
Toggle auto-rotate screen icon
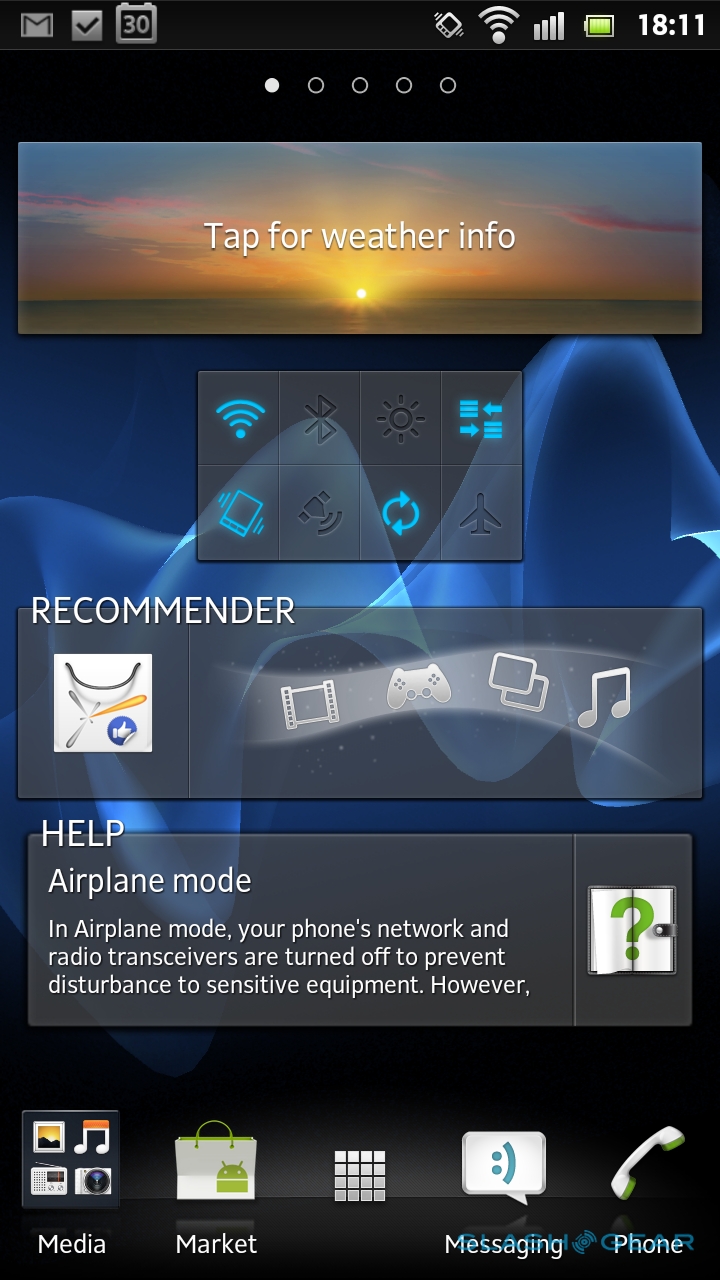239,513
